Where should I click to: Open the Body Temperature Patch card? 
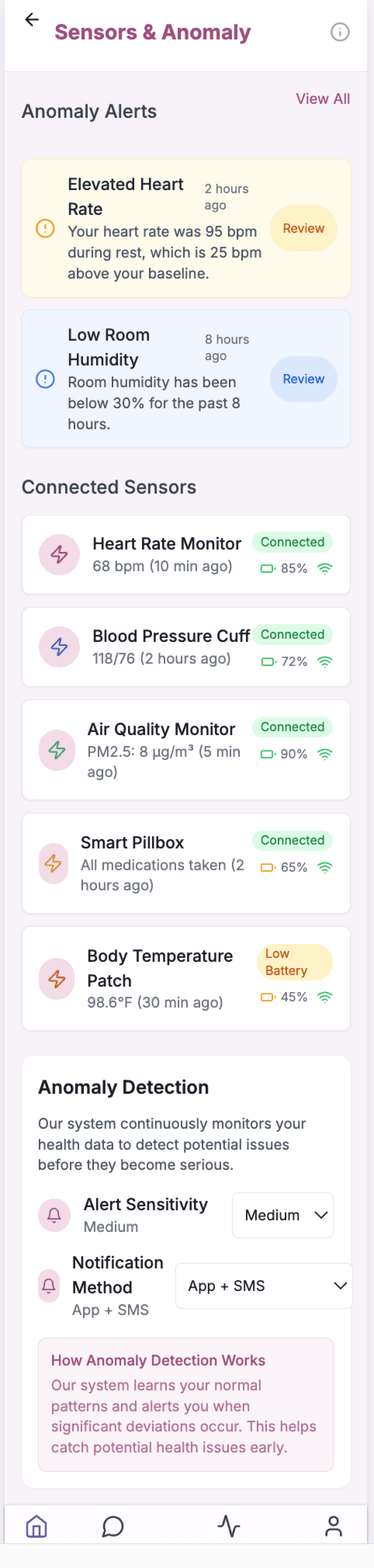coord(185,978)
